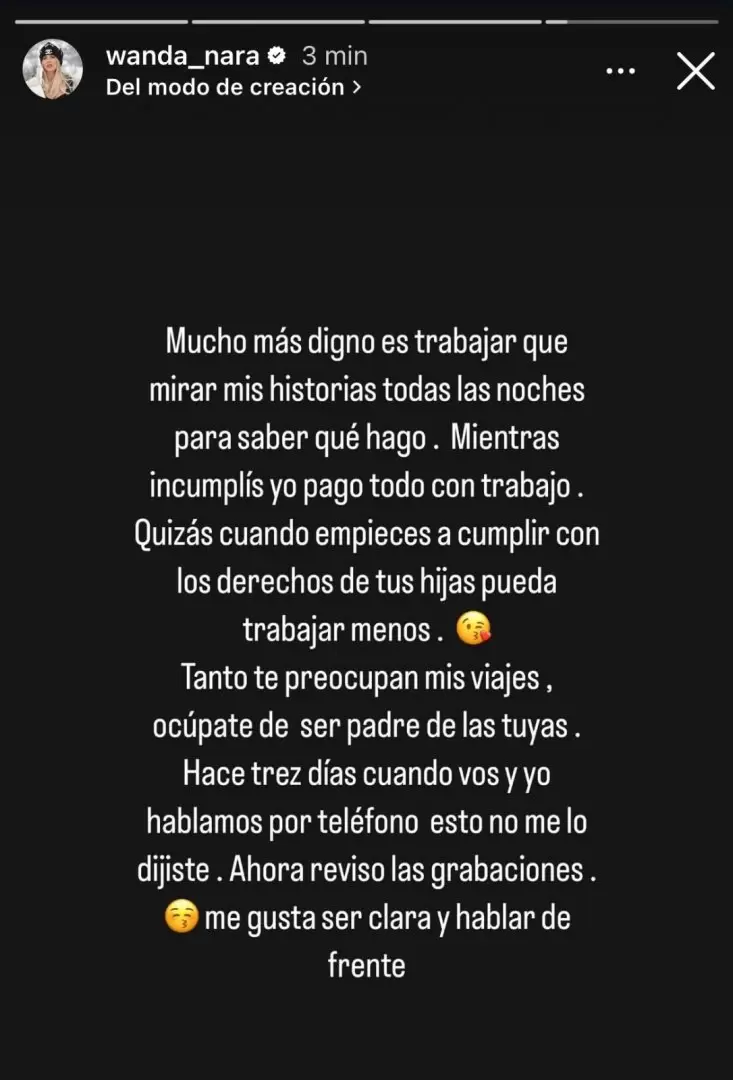
Task: Click the phrase 'Tanto te preocupan mis viajes'
Action: pos(366,679)
